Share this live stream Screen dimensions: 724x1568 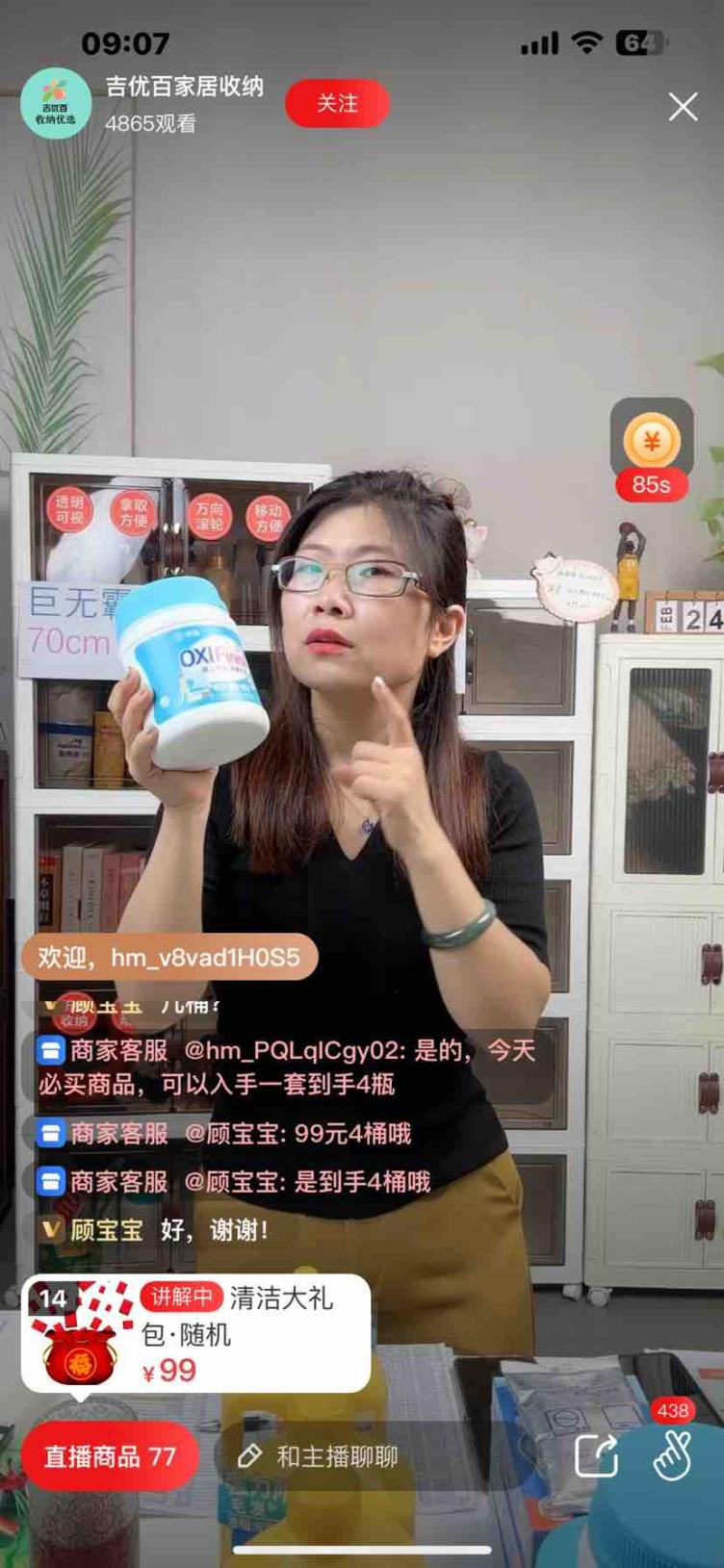pyautogui.click(x=596, y=1455)
